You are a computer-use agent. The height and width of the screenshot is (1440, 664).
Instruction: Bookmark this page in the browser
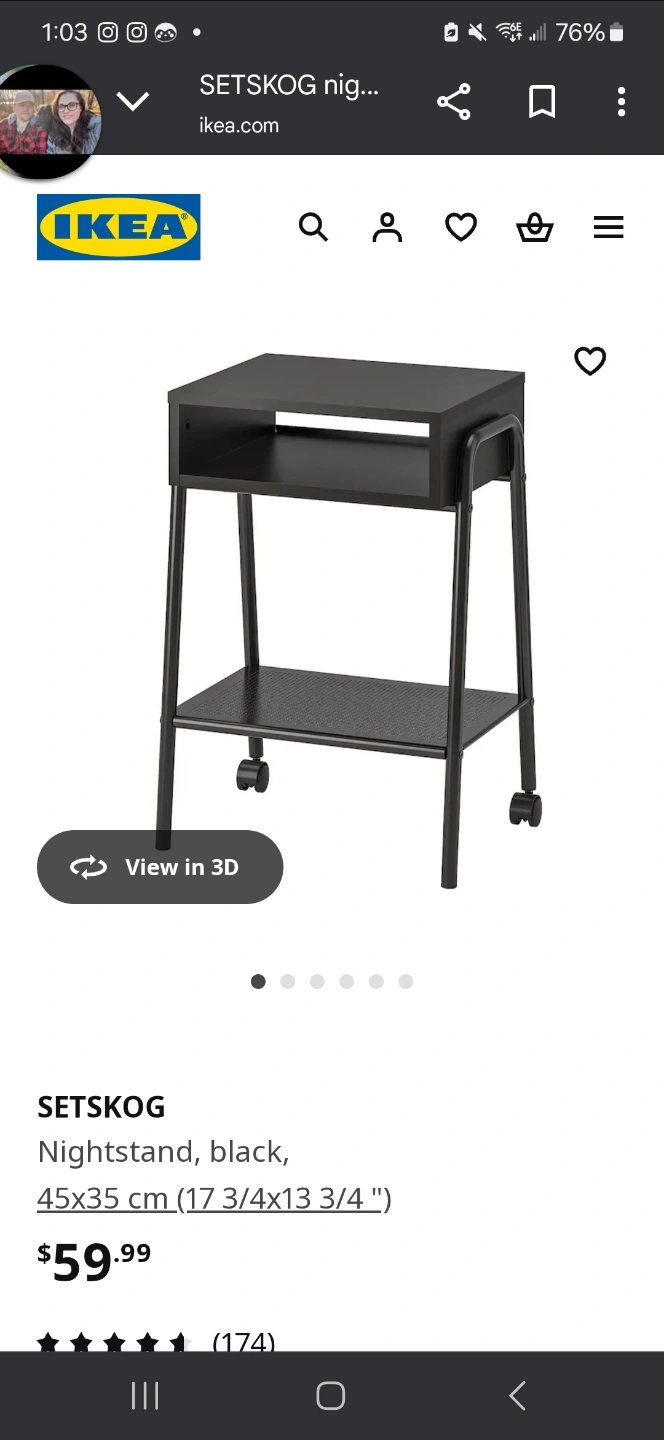pyautogui.click(x=542, y=102)
